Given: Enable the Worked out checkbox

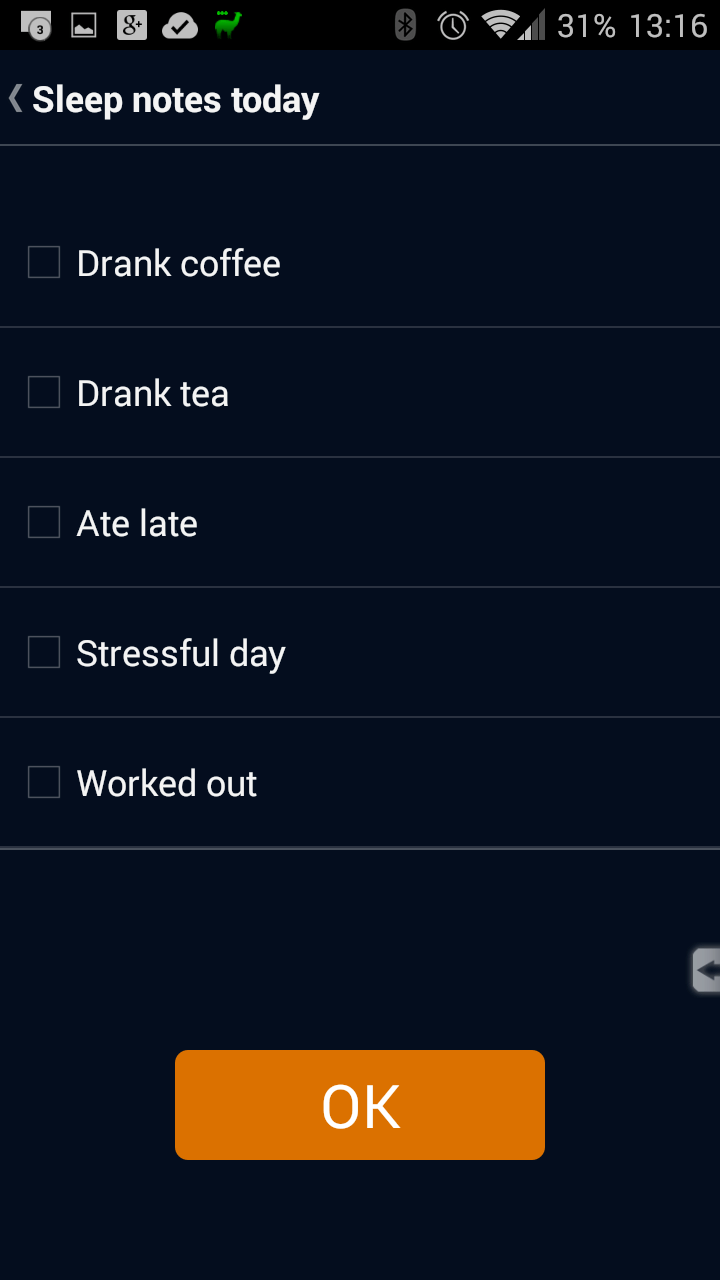Looking at the screenshot, I should coord(44,783).
